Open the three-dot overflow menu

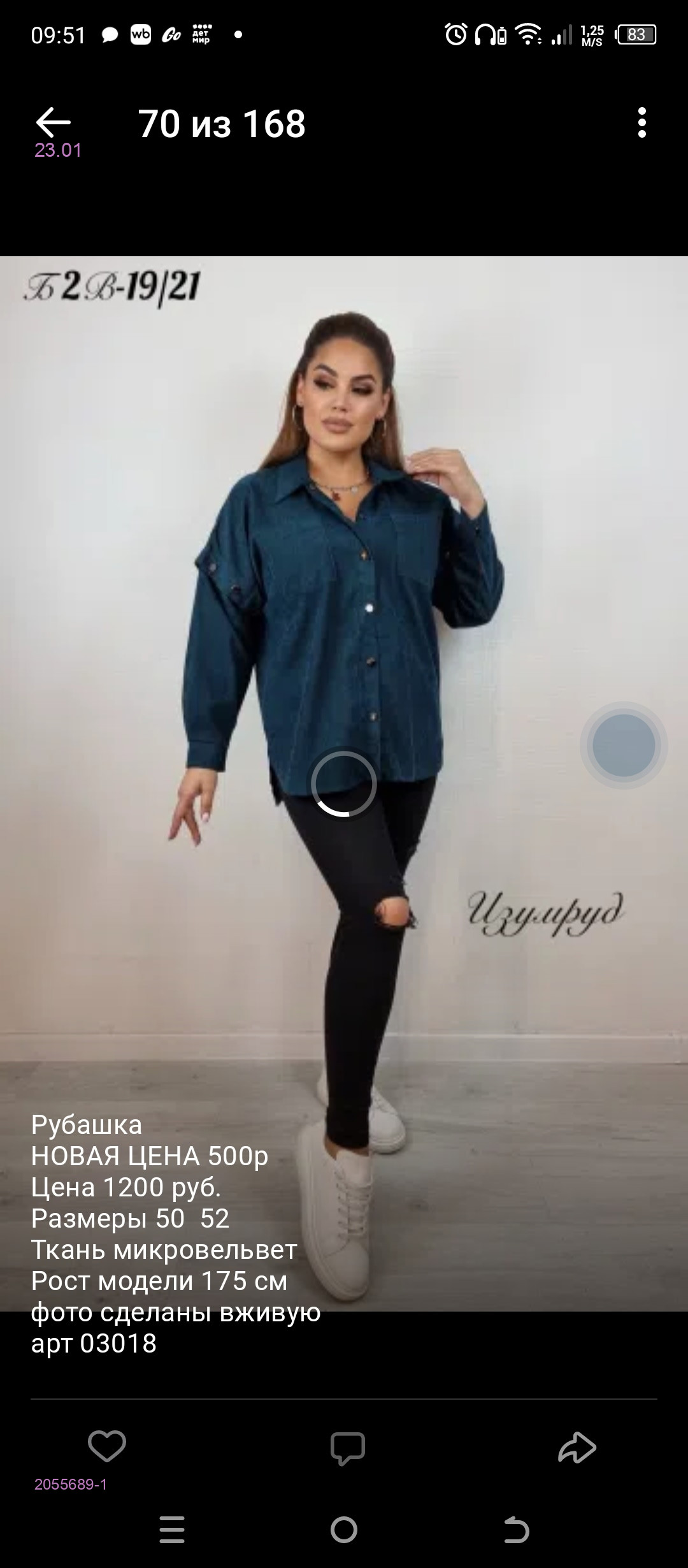pos(641,122)
